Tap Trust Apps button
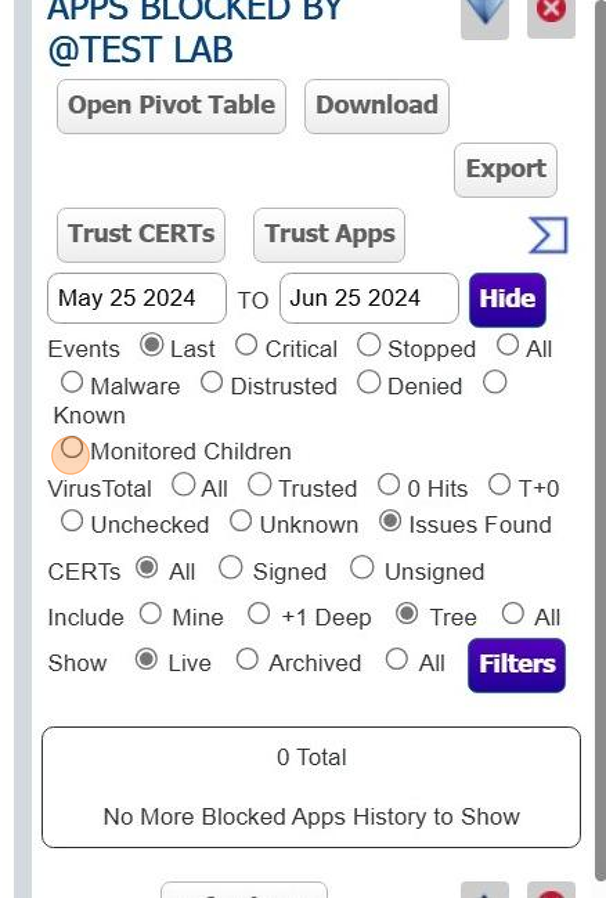 tap(329, 234)
